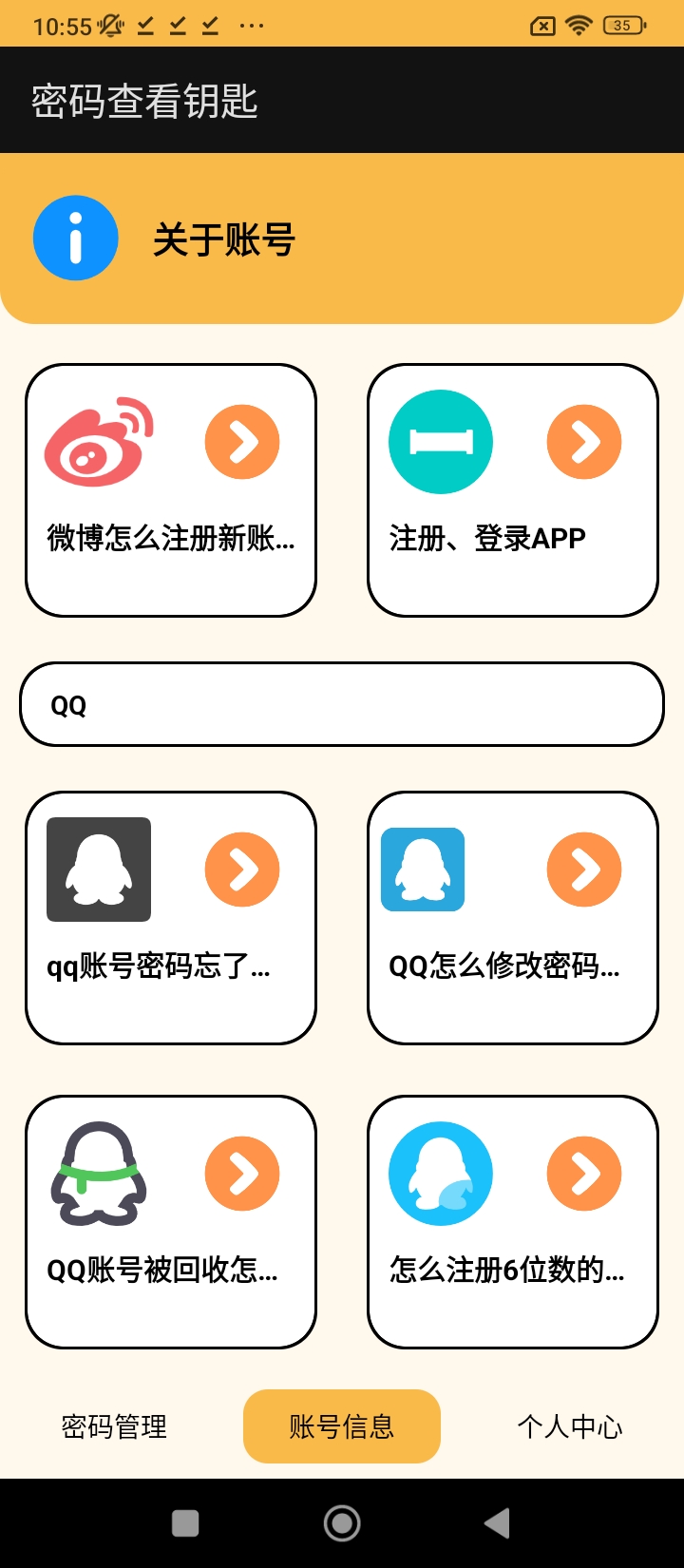Image resolution: width=684 pixels, height=1568 pixels.
Task: Open the 怎么注册6位数的 card
Action: [513, 1222]
